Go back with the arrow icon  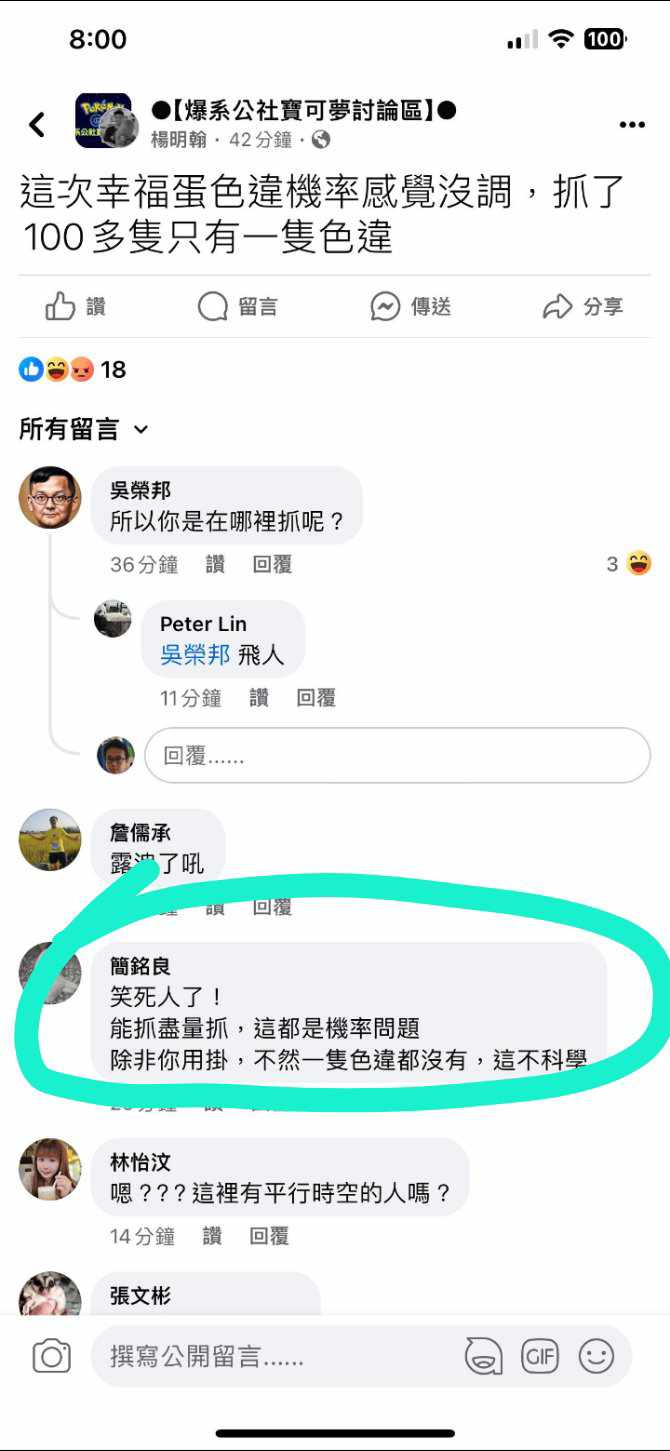click(x=37, y=125)
